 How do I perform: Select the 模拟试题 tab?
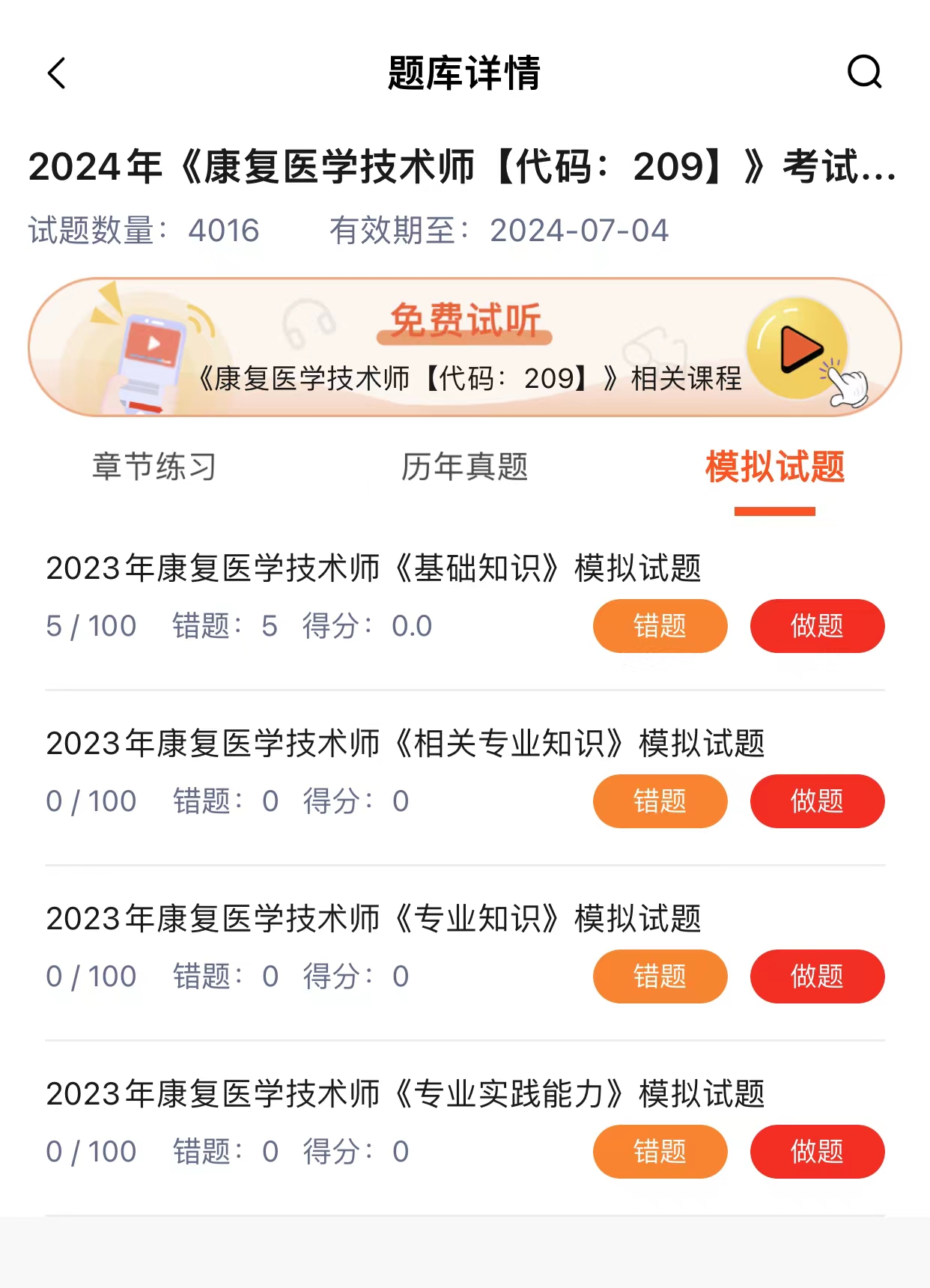tap(776, 466)
